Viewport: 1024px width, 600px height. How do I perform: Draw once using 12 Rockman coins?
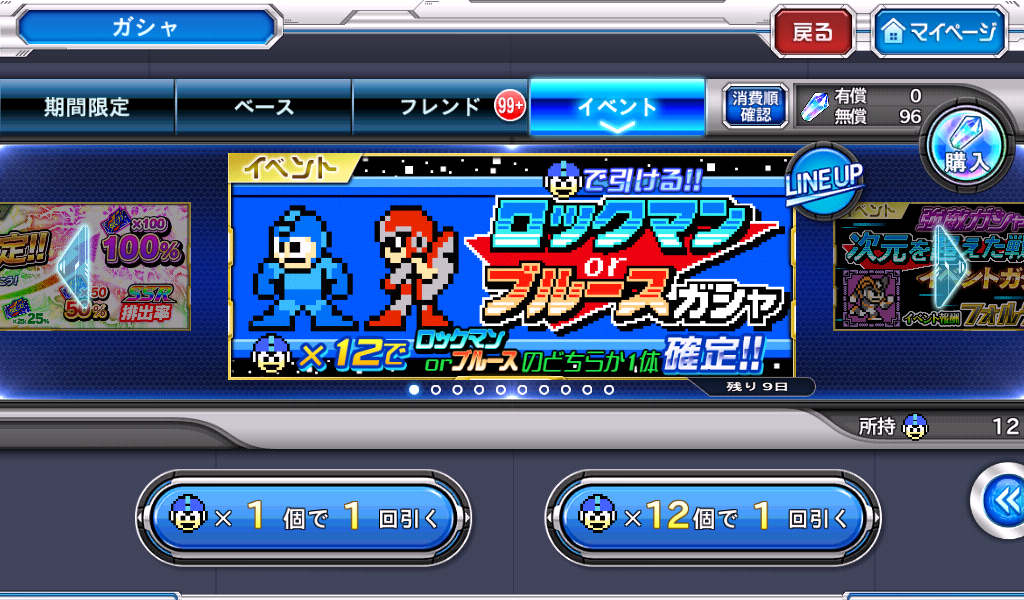(x=713, y=518)
